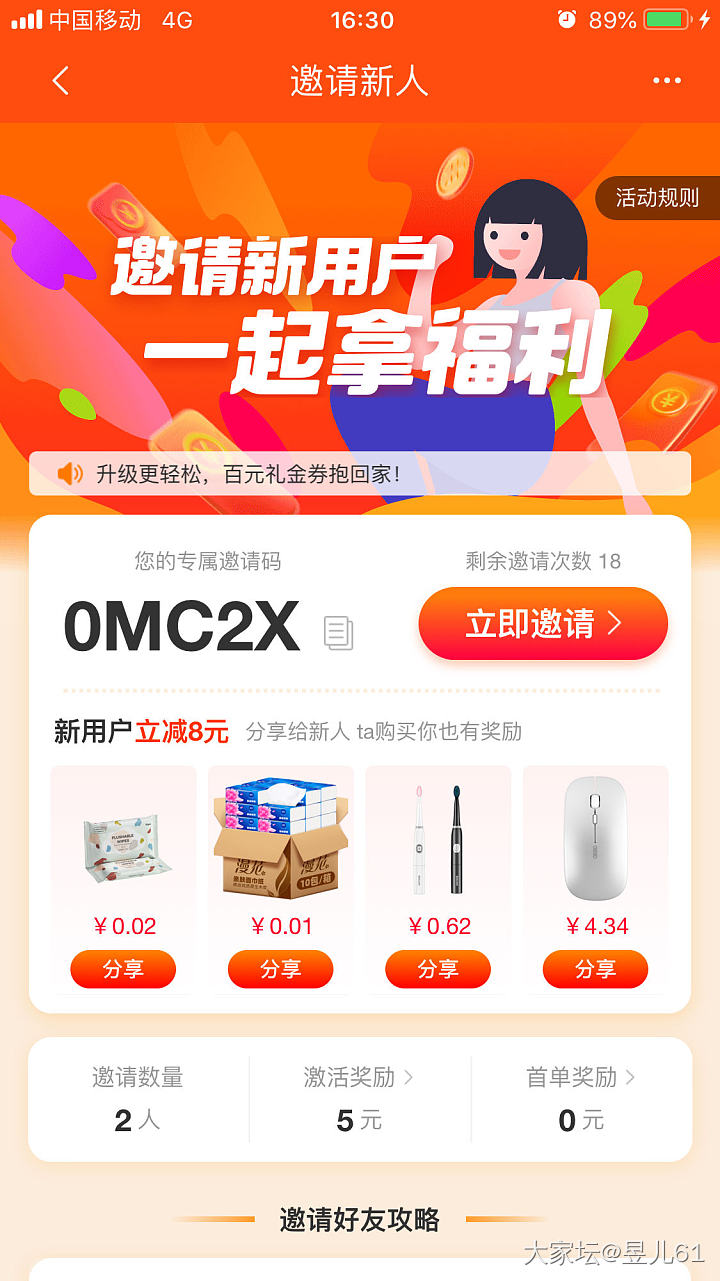The height and width of the screenshot is (1281, 720).
Task: Share the ¥0.62 electric toothbrush product
Action: [x=438, y=969]
